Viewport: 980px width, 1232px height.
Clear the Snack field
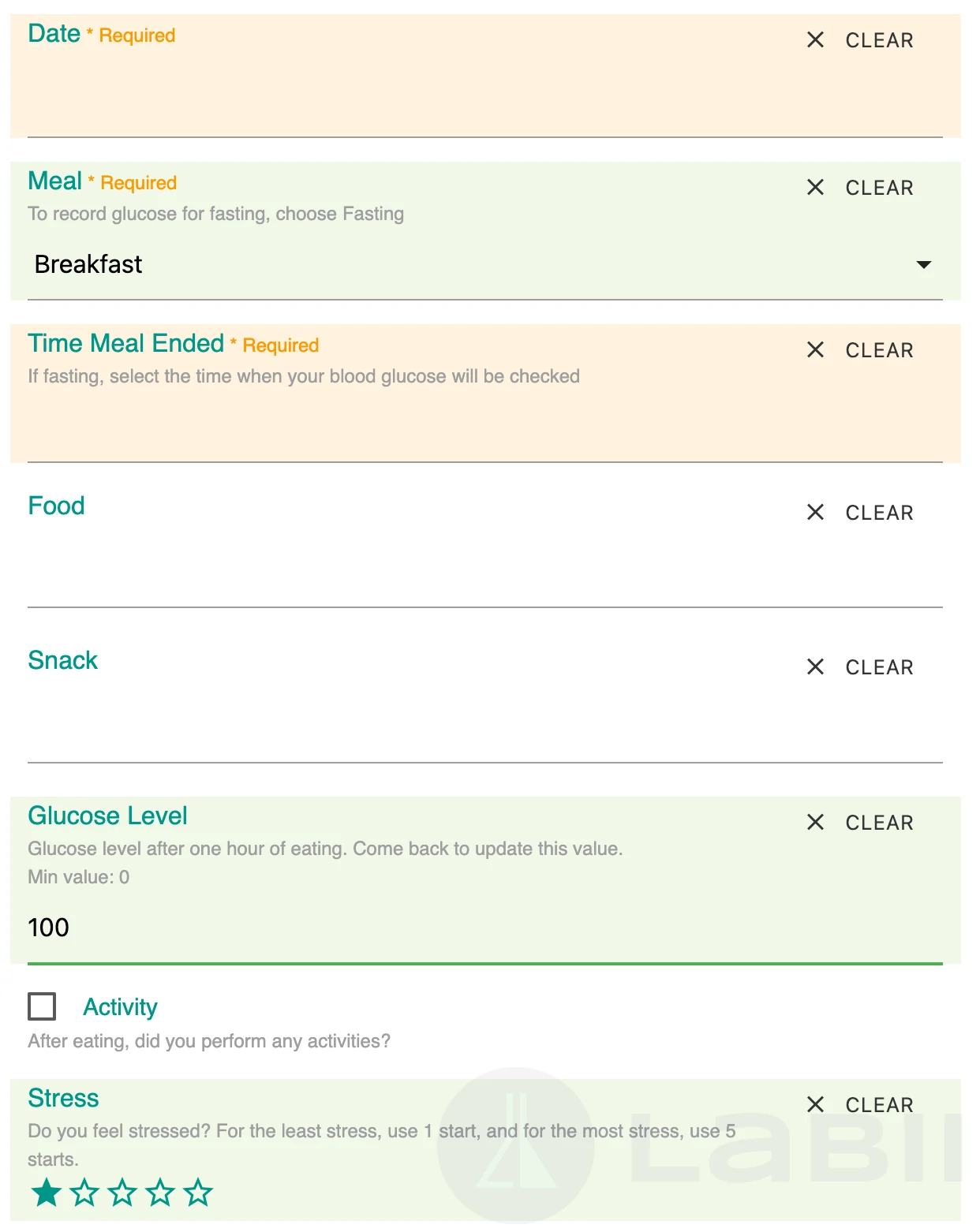tap(860, 667)
